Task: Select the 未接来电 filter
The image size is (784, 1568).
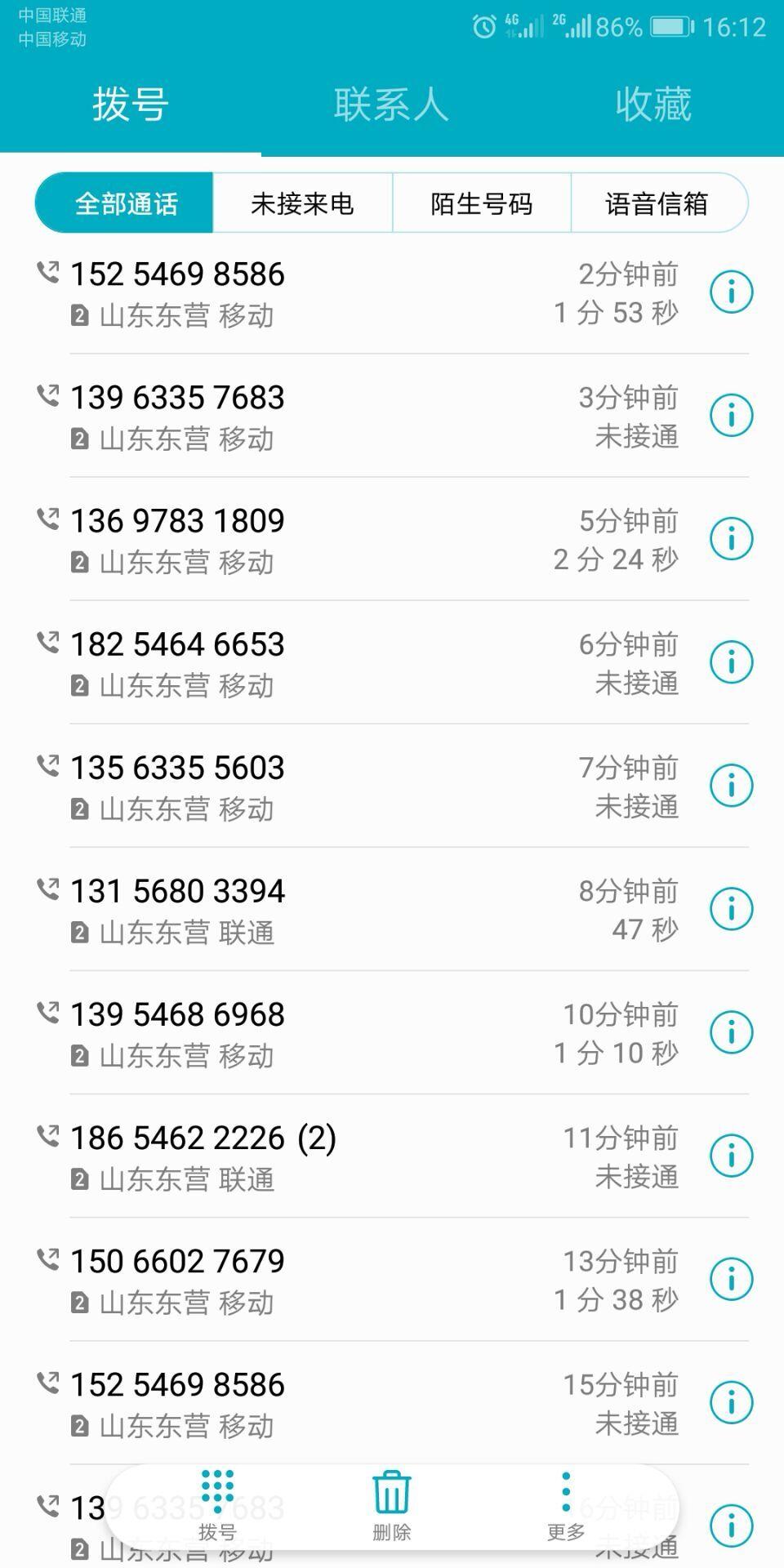Action: point(302,203)
